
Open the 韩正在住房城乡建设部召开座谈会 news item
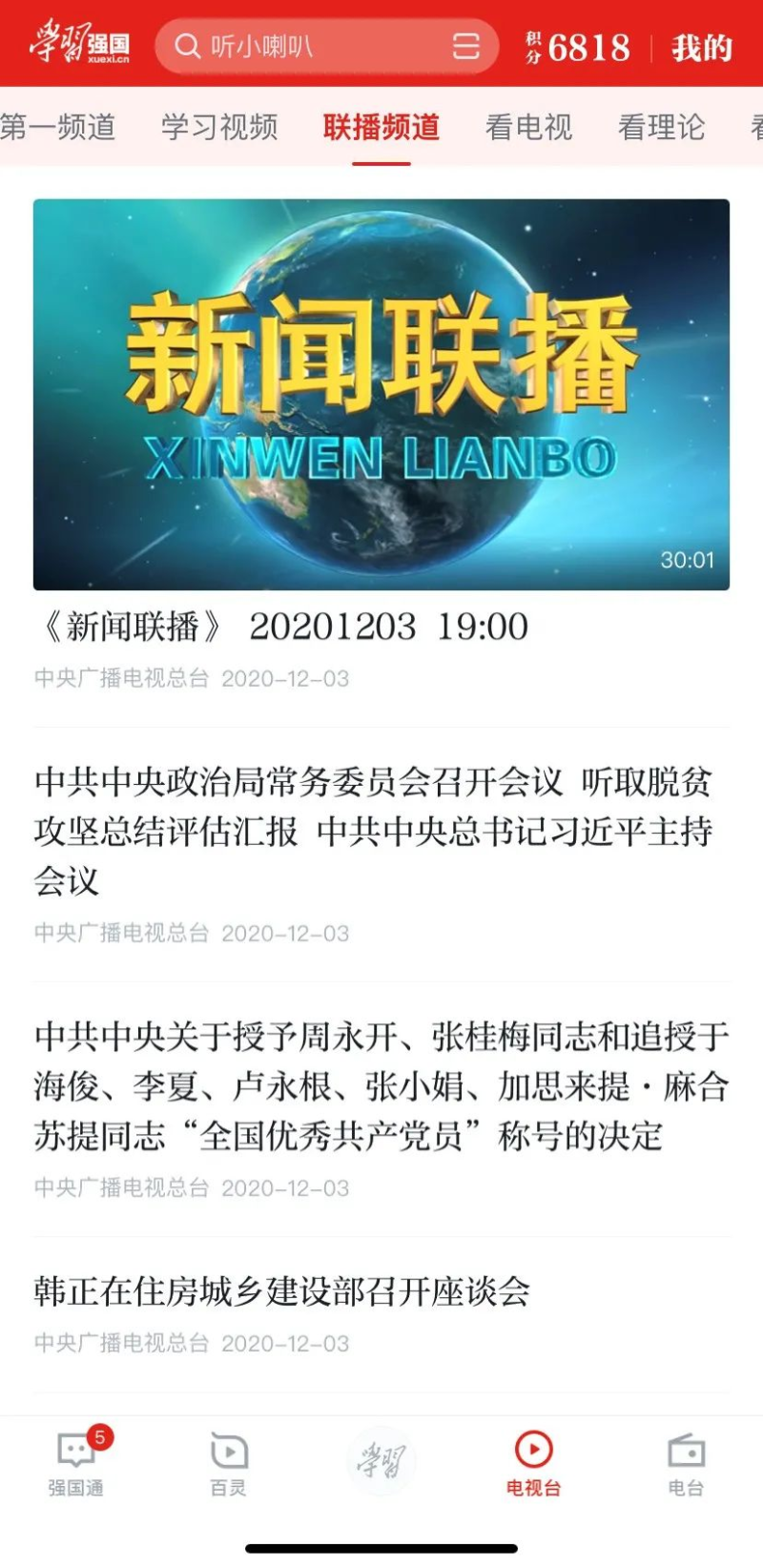point(282,1291)
